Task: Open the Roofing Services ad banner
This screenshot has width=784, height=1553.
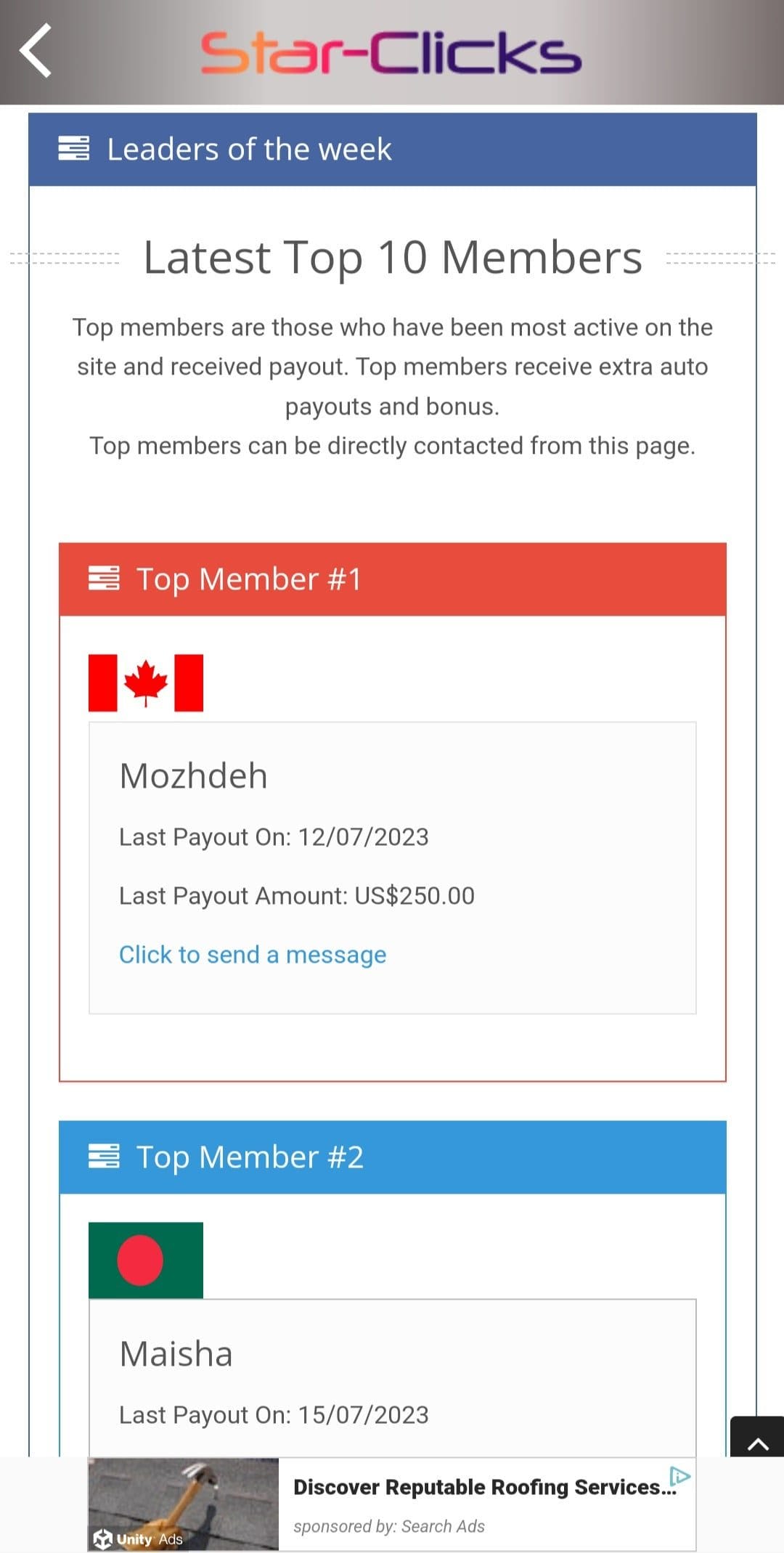Action: (392, 1504)
